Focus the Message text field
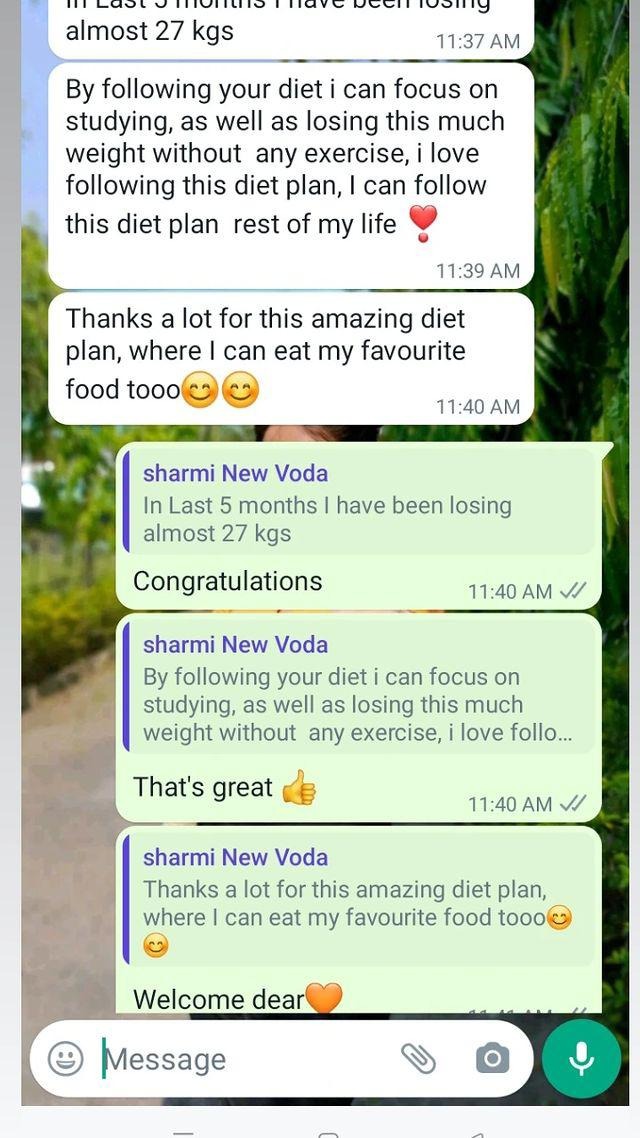The image size is (640, 1138). [240, 1059]
